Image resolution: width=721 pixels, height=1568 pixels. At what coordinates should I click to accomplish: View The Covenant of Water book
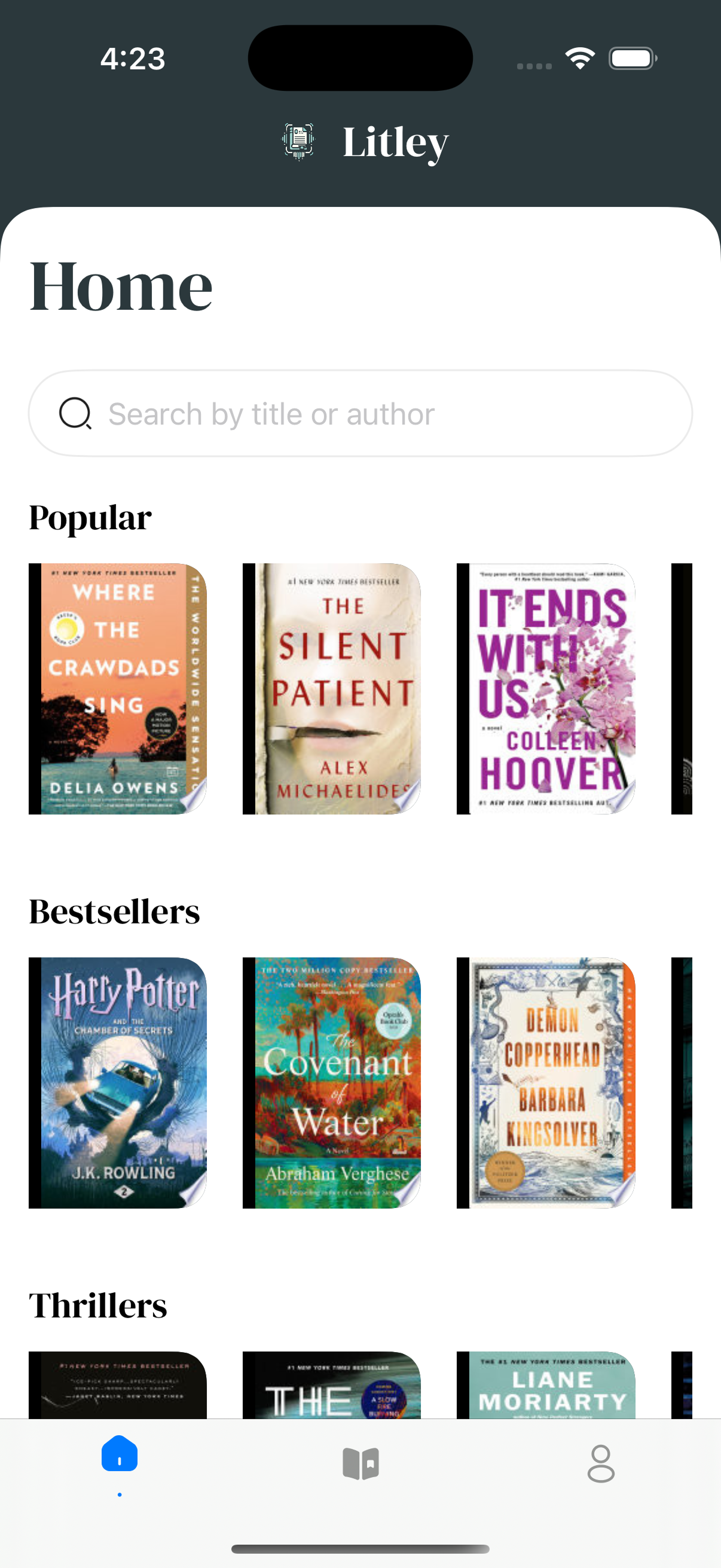332,1082
